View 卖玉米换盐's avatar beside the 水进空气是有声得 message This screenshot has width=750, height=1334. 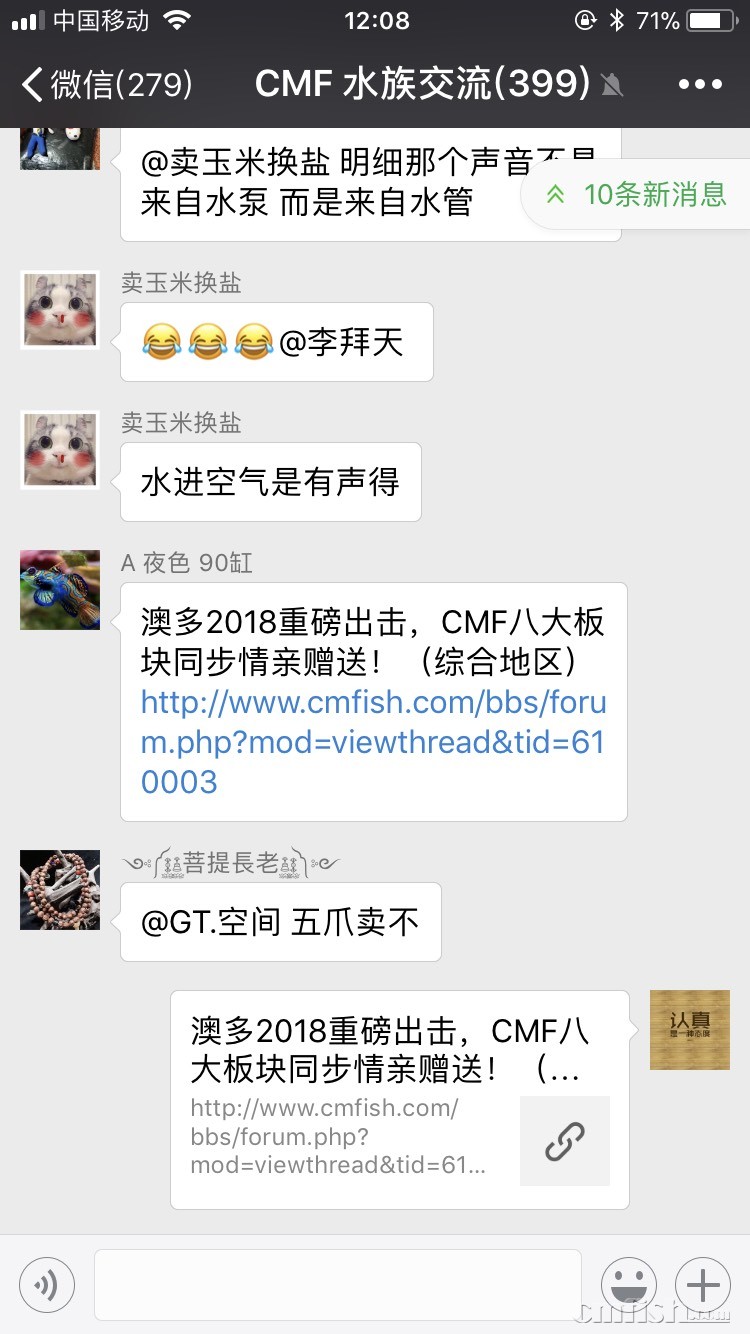pos(60,450)
